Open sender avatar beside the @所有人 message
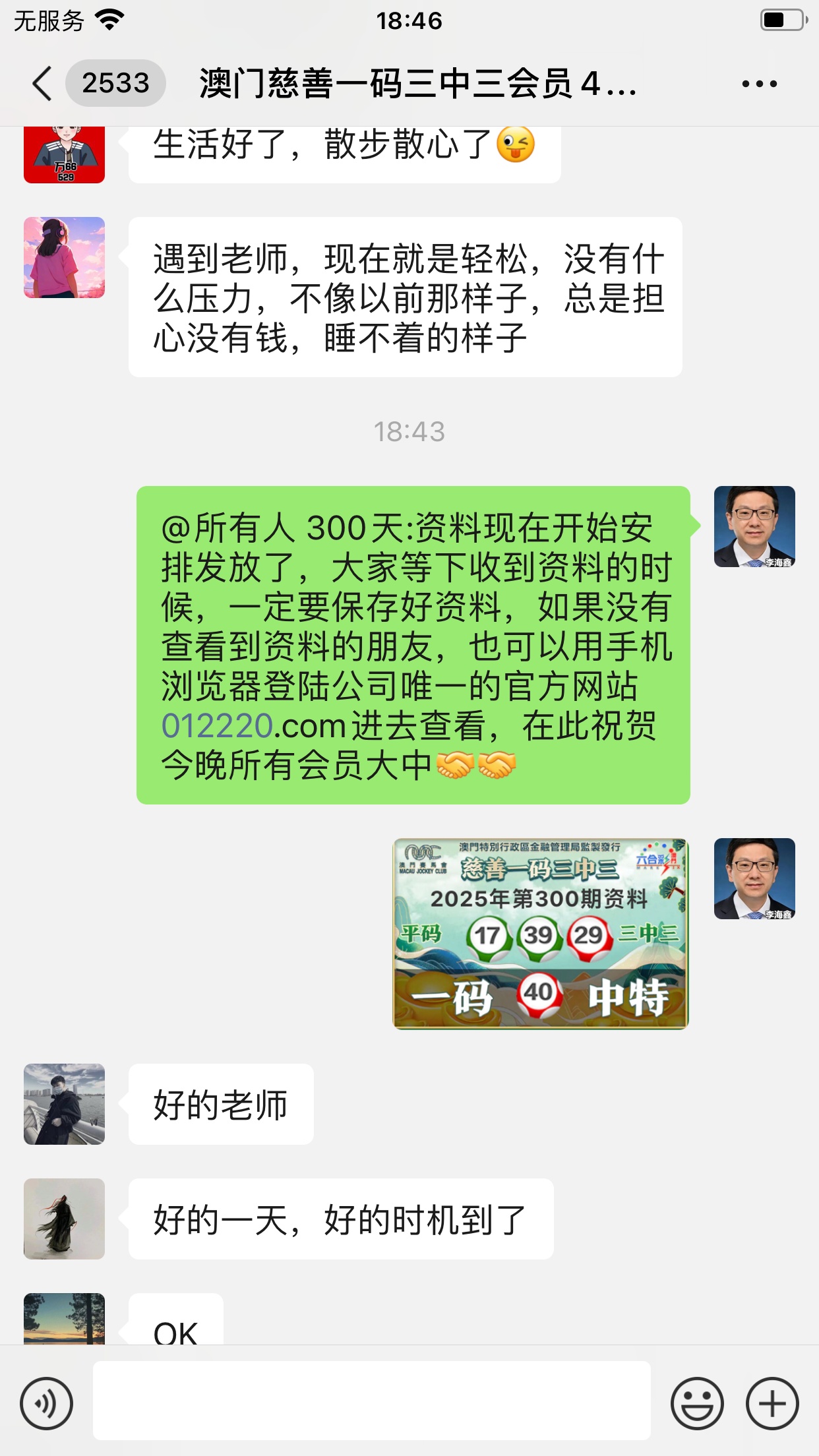The image size is (819, 1456). pyautogui.click(x=754, y=527)
